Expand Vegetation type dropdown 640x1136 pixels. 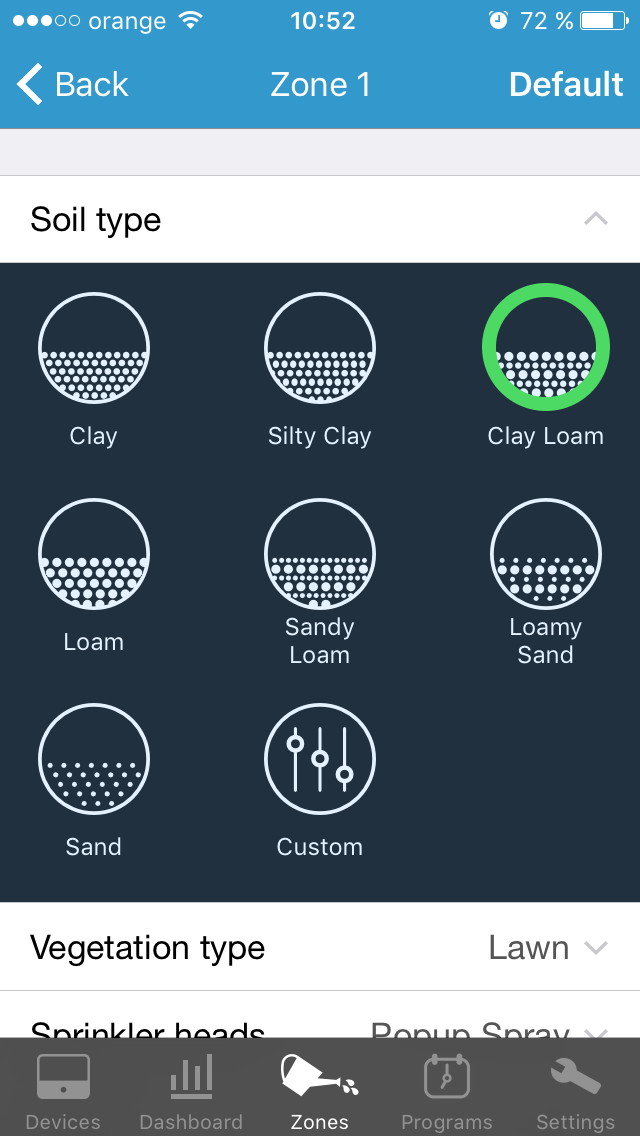(x=320, y=947)
